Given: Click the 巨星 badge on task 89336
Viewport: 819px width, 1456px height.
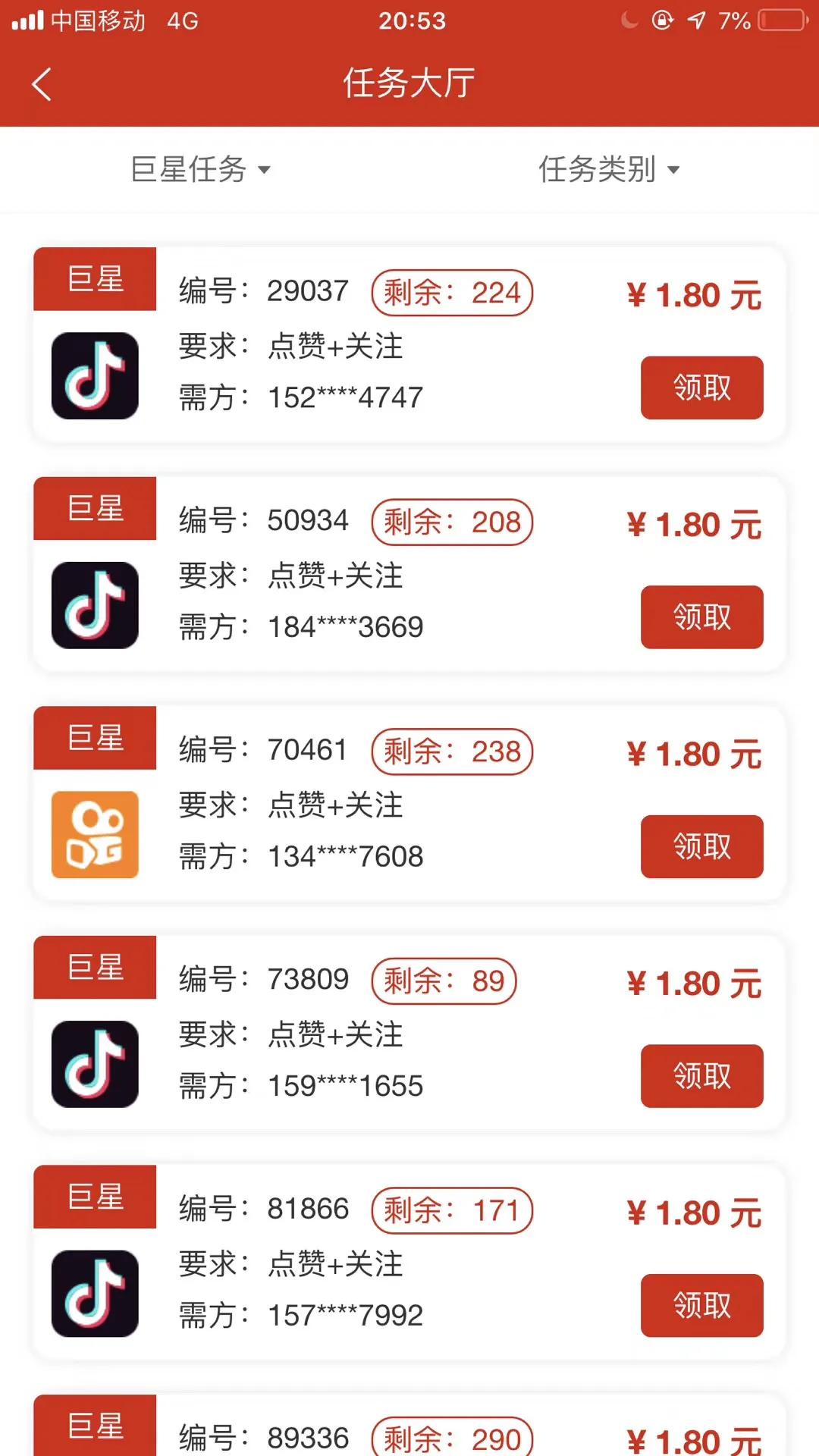Looking at the screenshot, I should click(x=94, y=1425).
